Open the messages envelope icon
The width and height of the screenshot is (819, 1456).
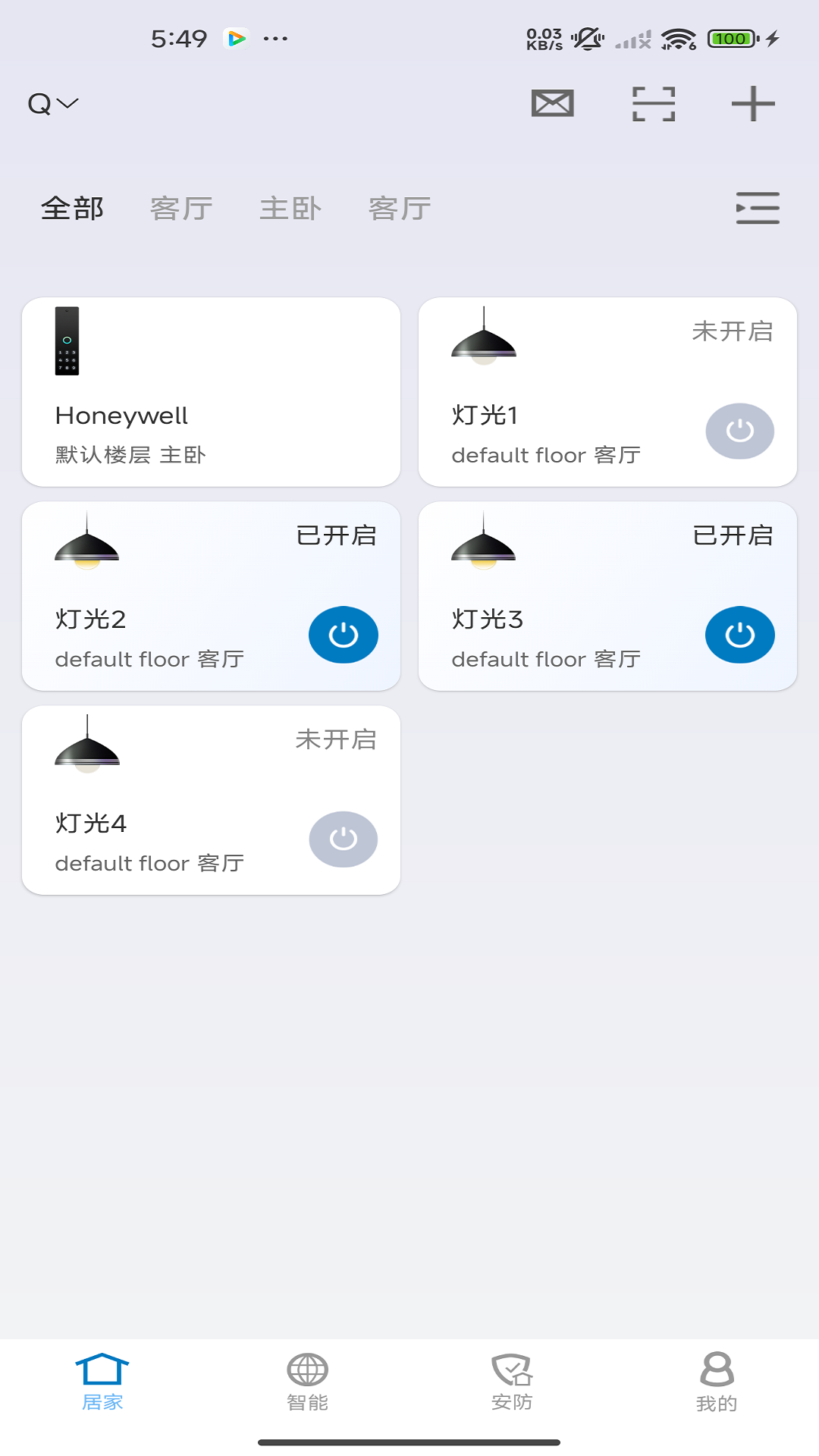pos(552,103)
